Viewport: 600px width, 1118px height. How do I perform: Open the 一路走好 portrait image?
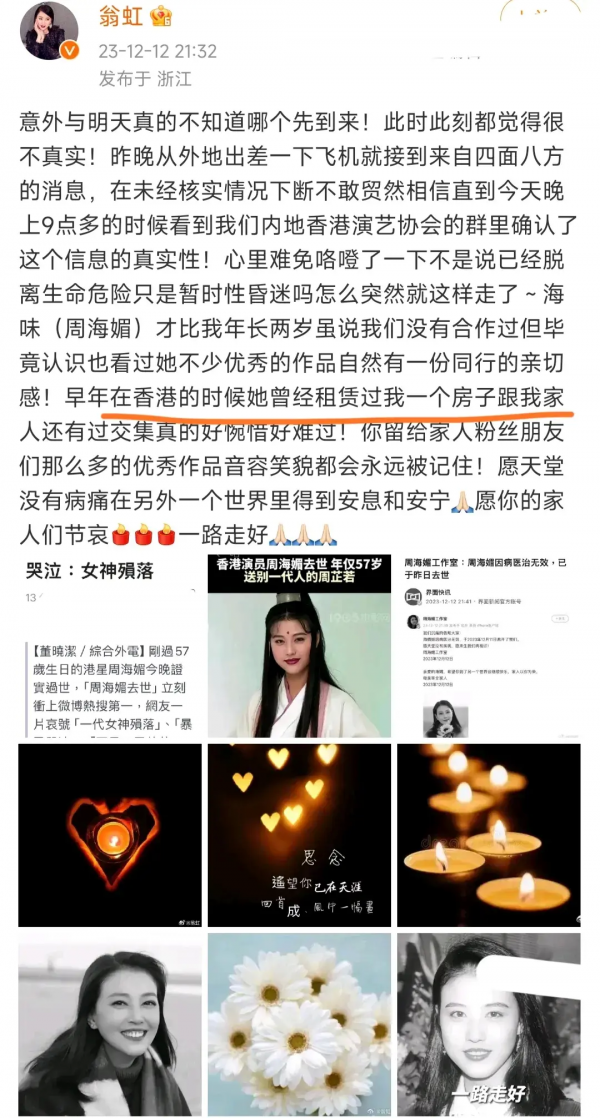pos(489,1025)
